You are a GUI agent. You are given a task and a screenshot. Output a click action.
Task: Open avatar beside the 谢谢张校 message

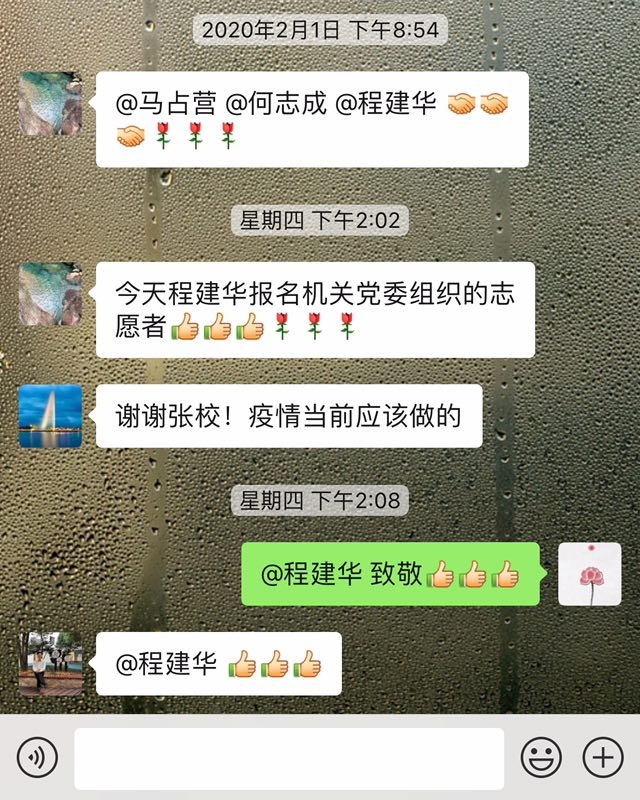(x=50, y=416)
